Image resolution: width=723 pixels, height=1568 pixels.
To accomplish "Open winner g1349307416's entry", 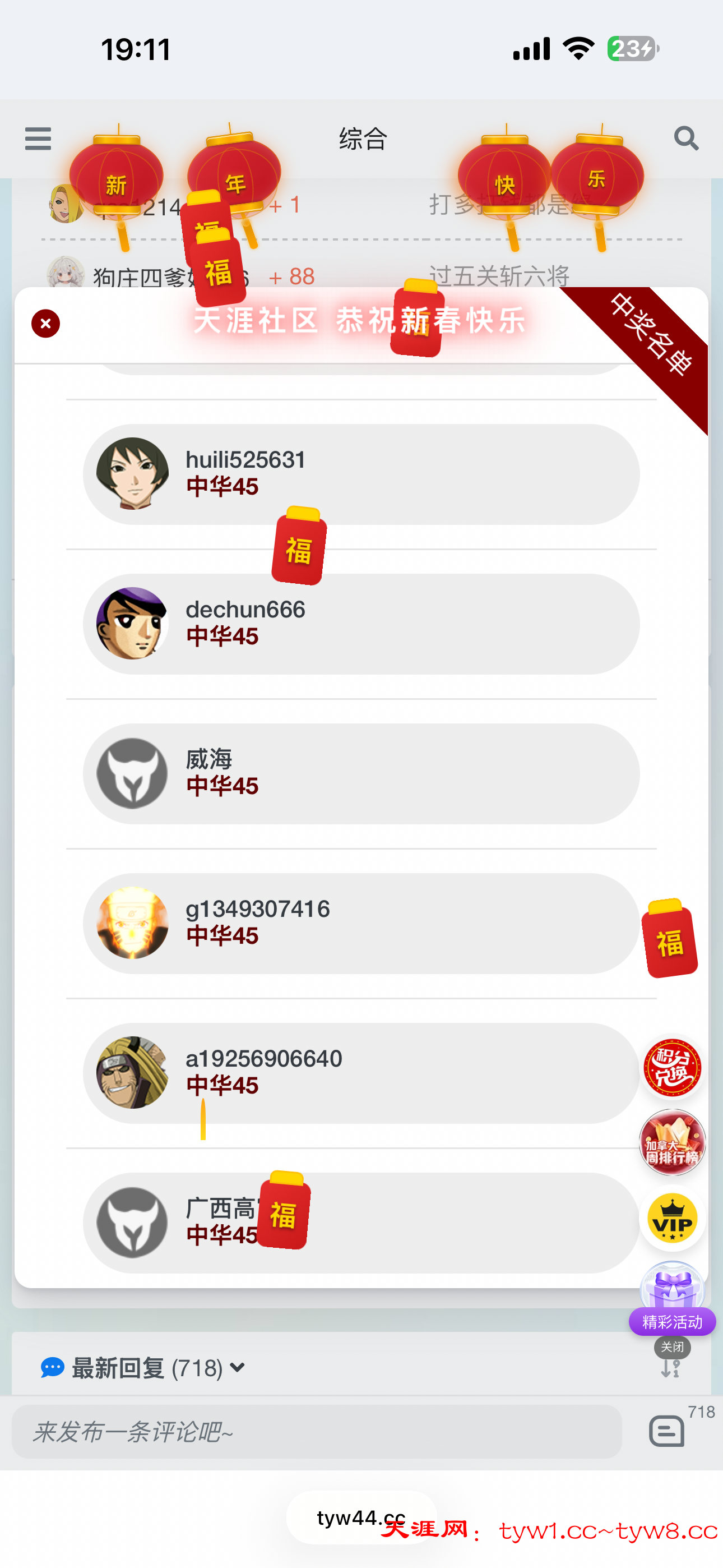I will click(361, 924).
